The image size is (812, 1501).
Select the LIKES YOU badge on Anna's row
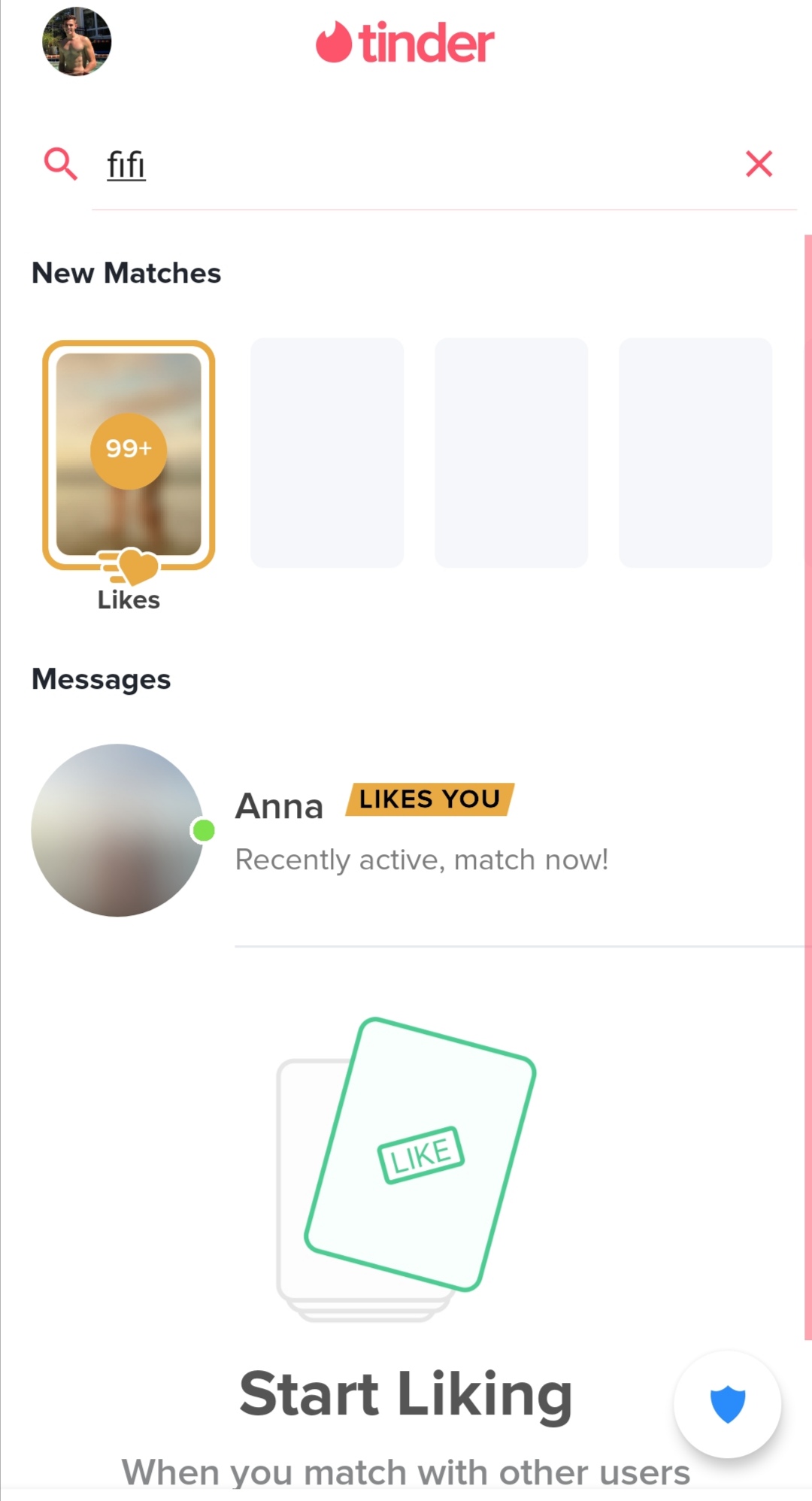point(429,799)
